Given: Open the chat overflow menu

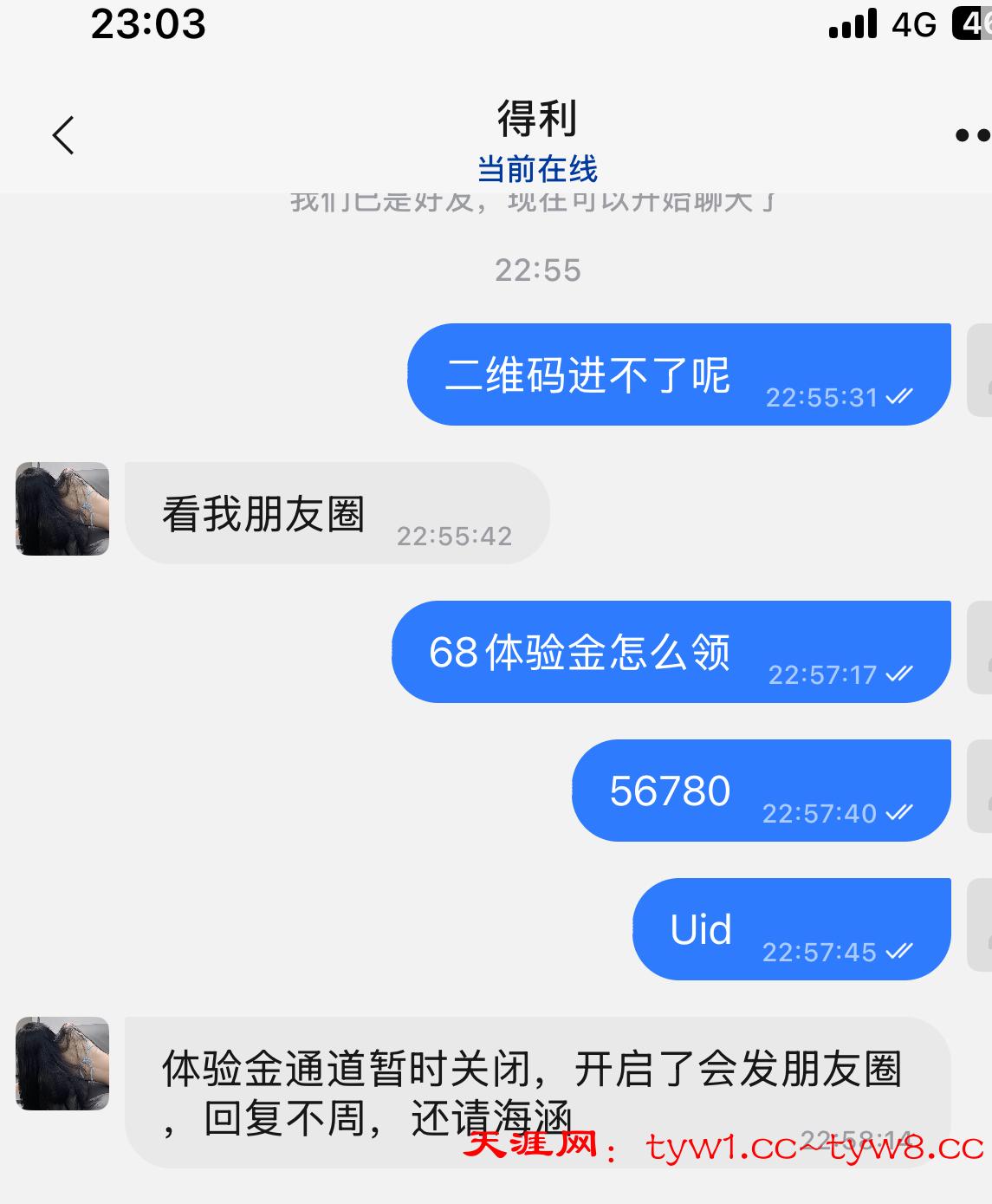Looking at the screenshot, I should (971, 136).
